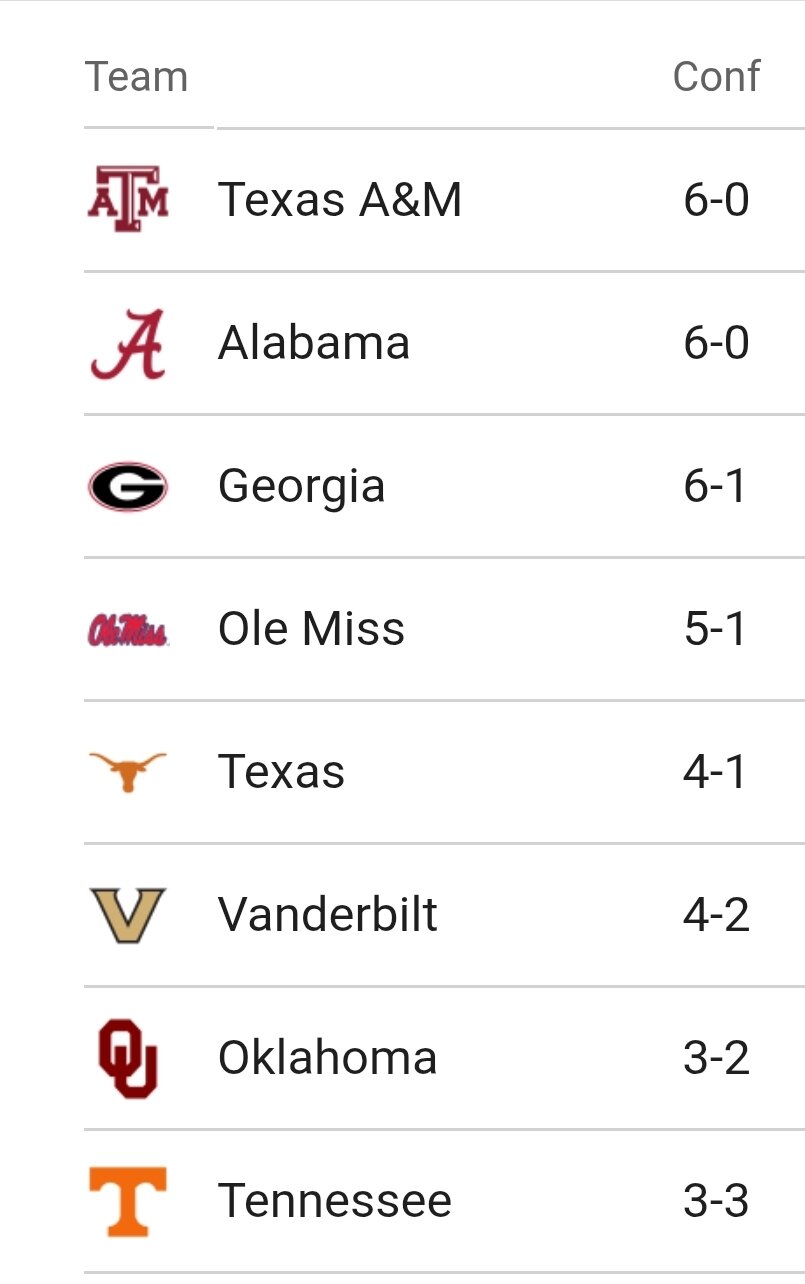Screen dimensions: 805x1284
Task: Open Vanderbilt from the standings
Action: point(327,915)
